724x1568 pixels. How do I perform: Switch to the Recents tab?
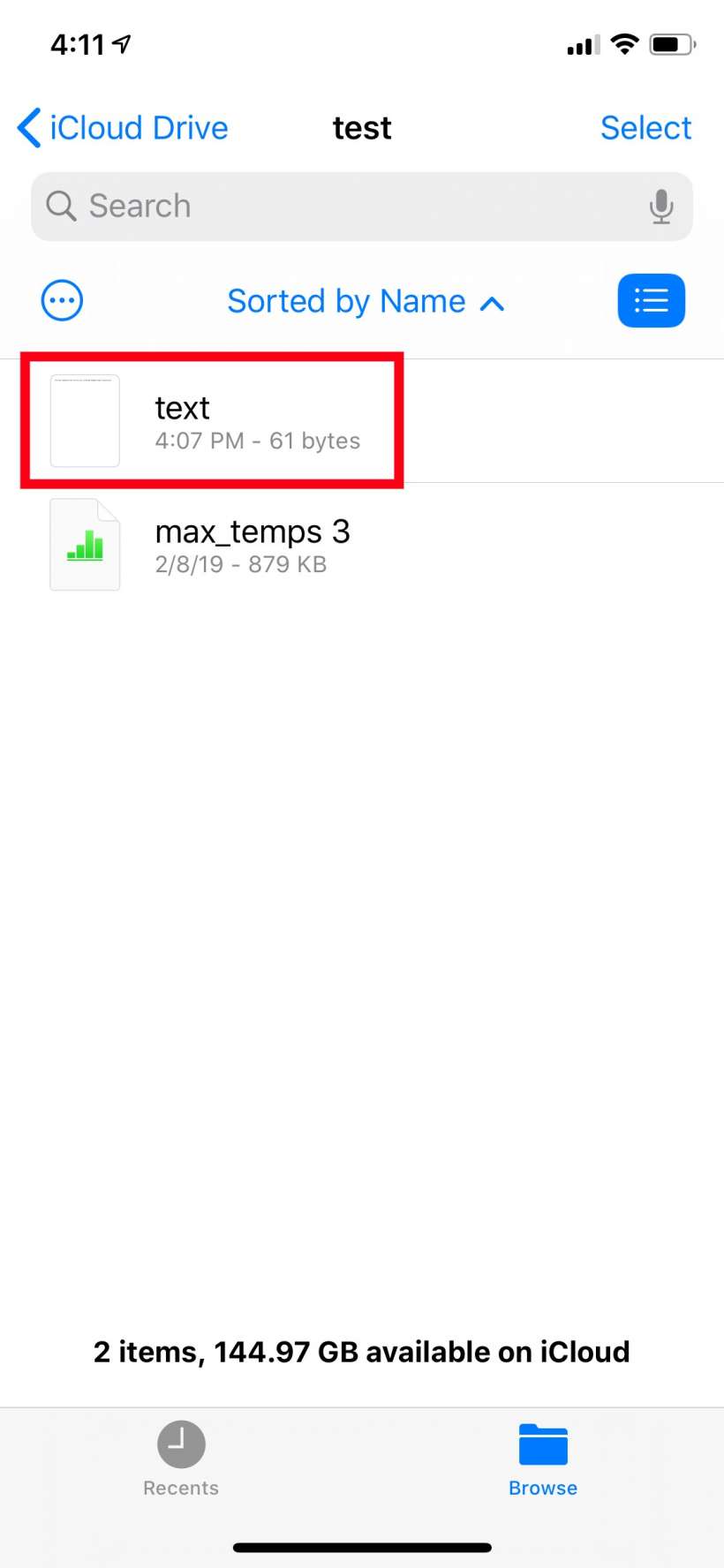pyautogui.click(x=181, y=1459)
